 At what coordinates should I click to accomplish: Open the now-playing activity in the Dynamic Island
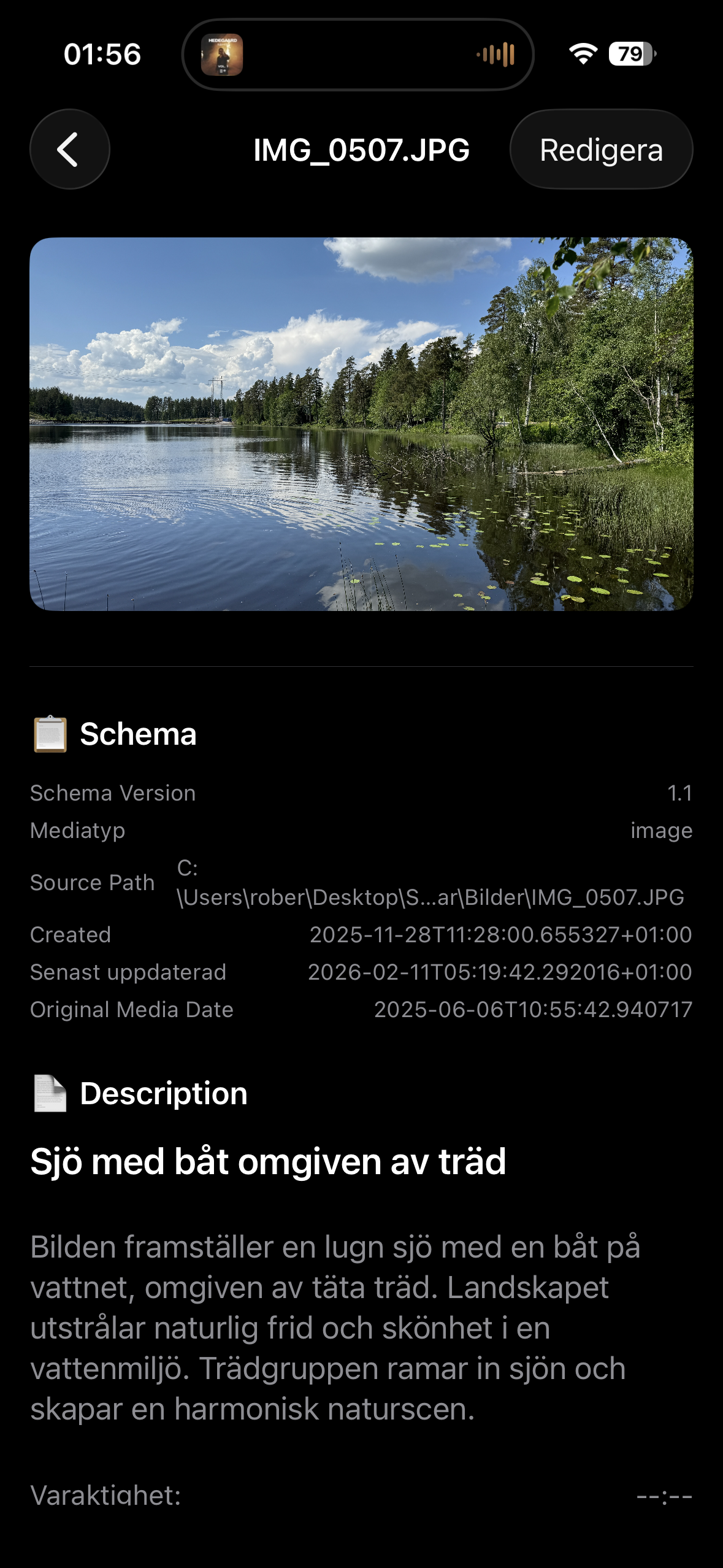(x=358, y=55)
